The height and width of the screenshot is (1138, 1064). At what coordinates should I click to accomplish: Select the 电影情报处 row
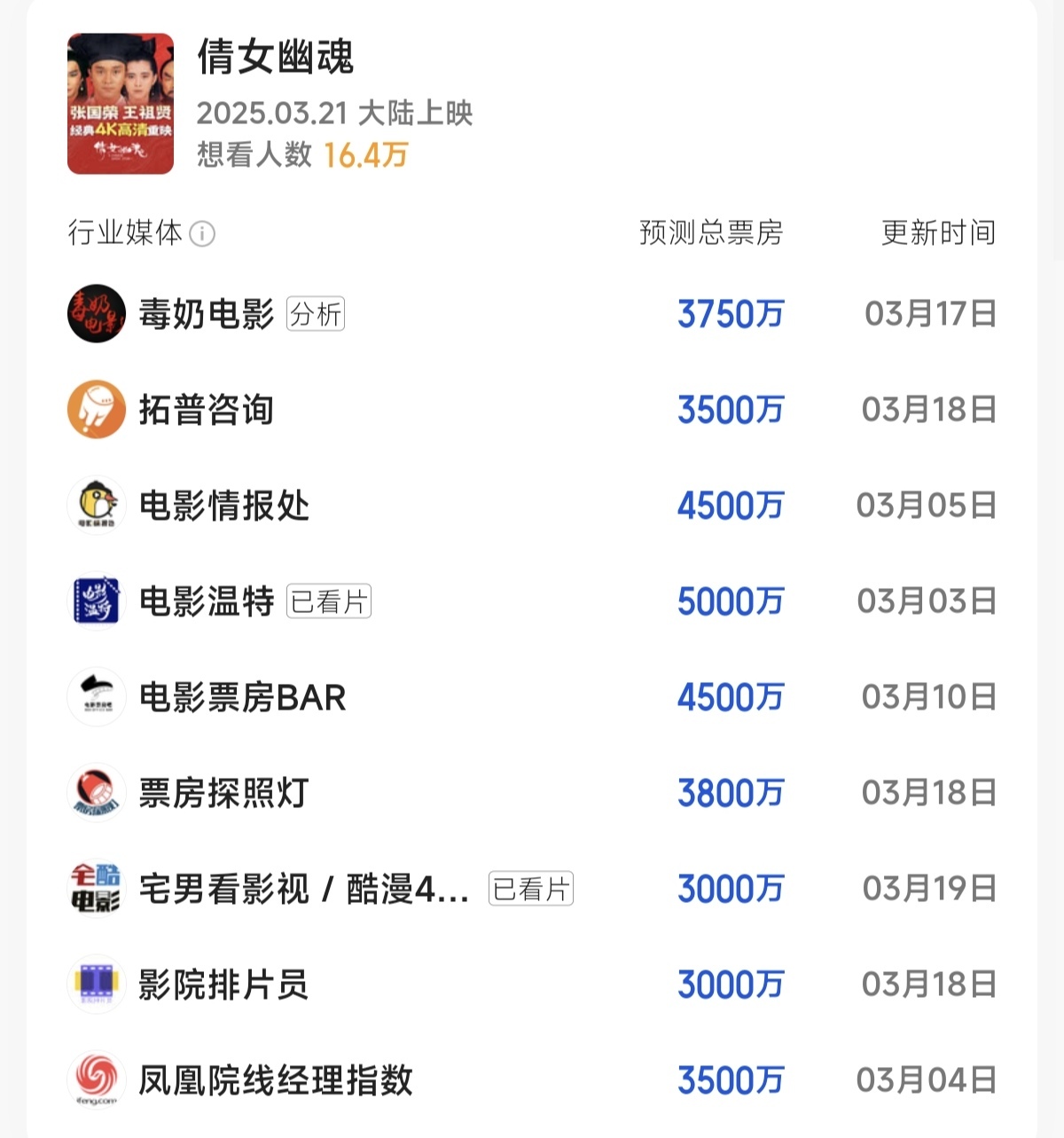[x=223, y=506]
